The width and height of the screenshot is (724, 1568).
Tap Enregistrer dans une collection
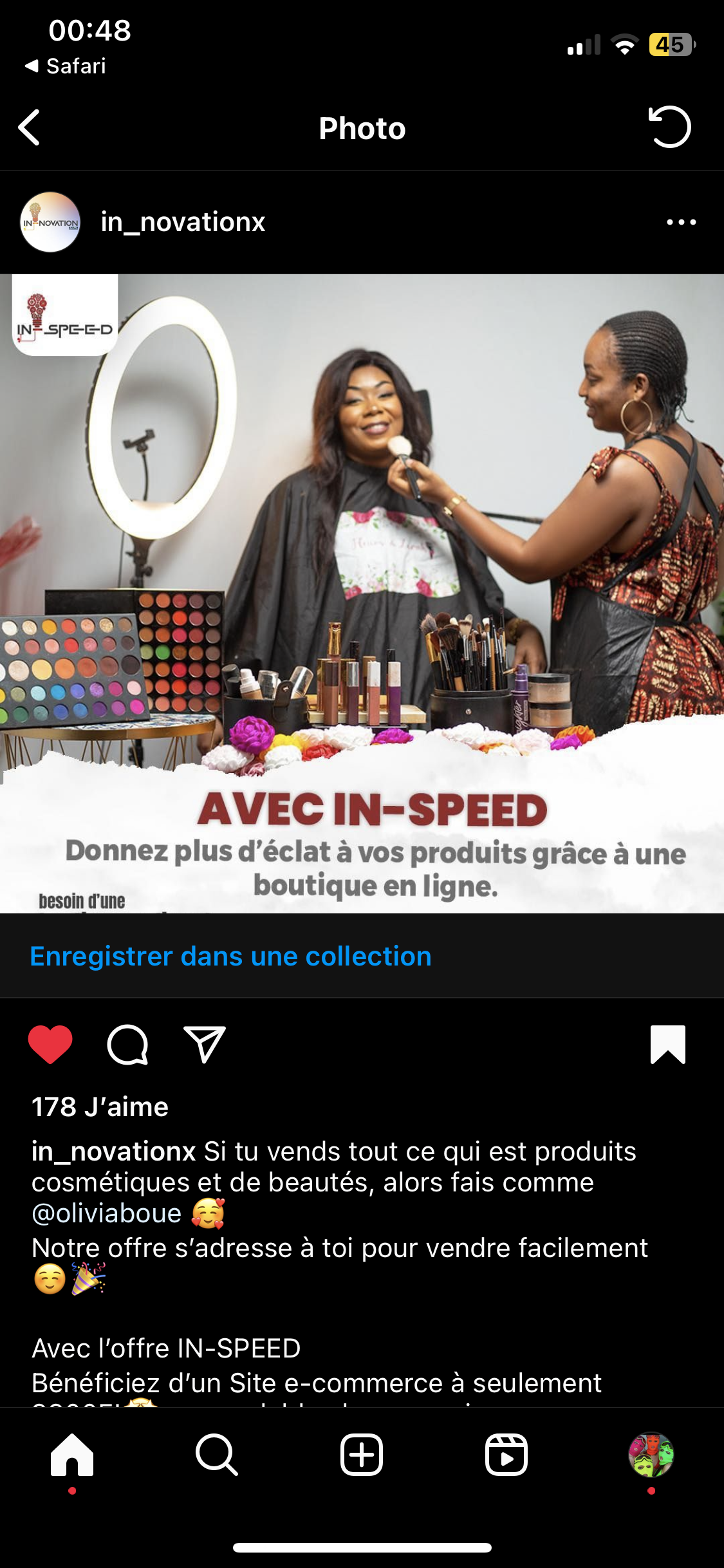[x=230, y=957]
